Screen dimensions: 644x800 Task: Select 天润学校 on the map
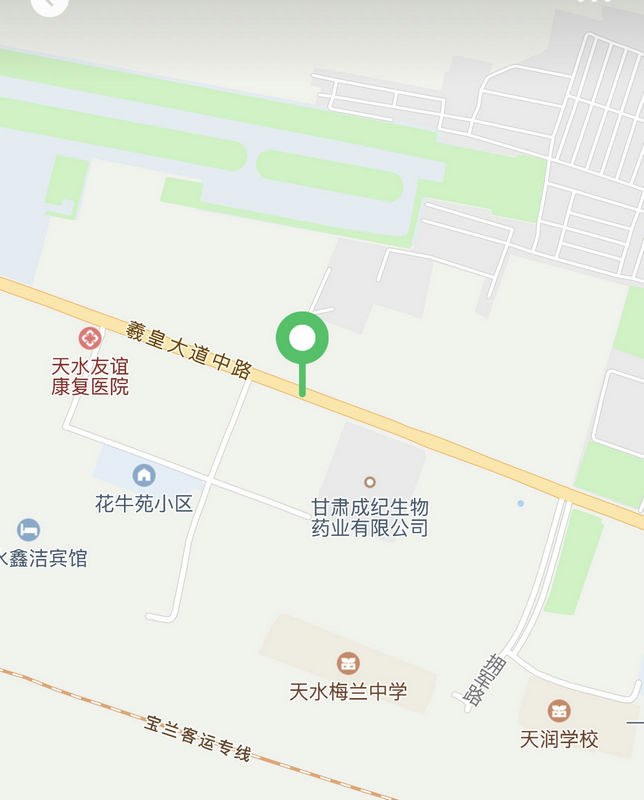(x=559, y=712)
